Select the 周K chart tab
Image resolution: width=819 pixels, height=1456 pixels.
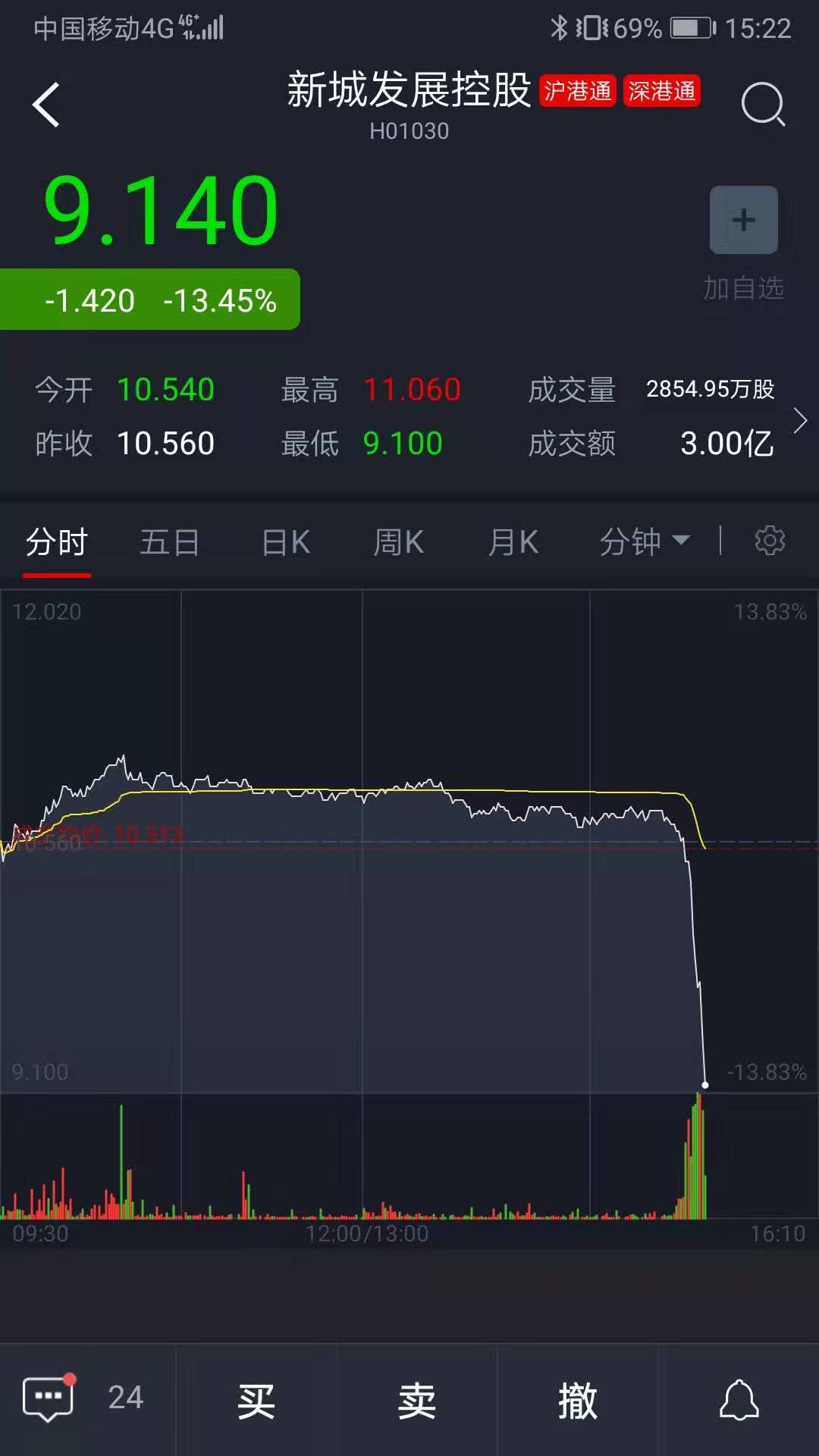click(x=398, y=542)
